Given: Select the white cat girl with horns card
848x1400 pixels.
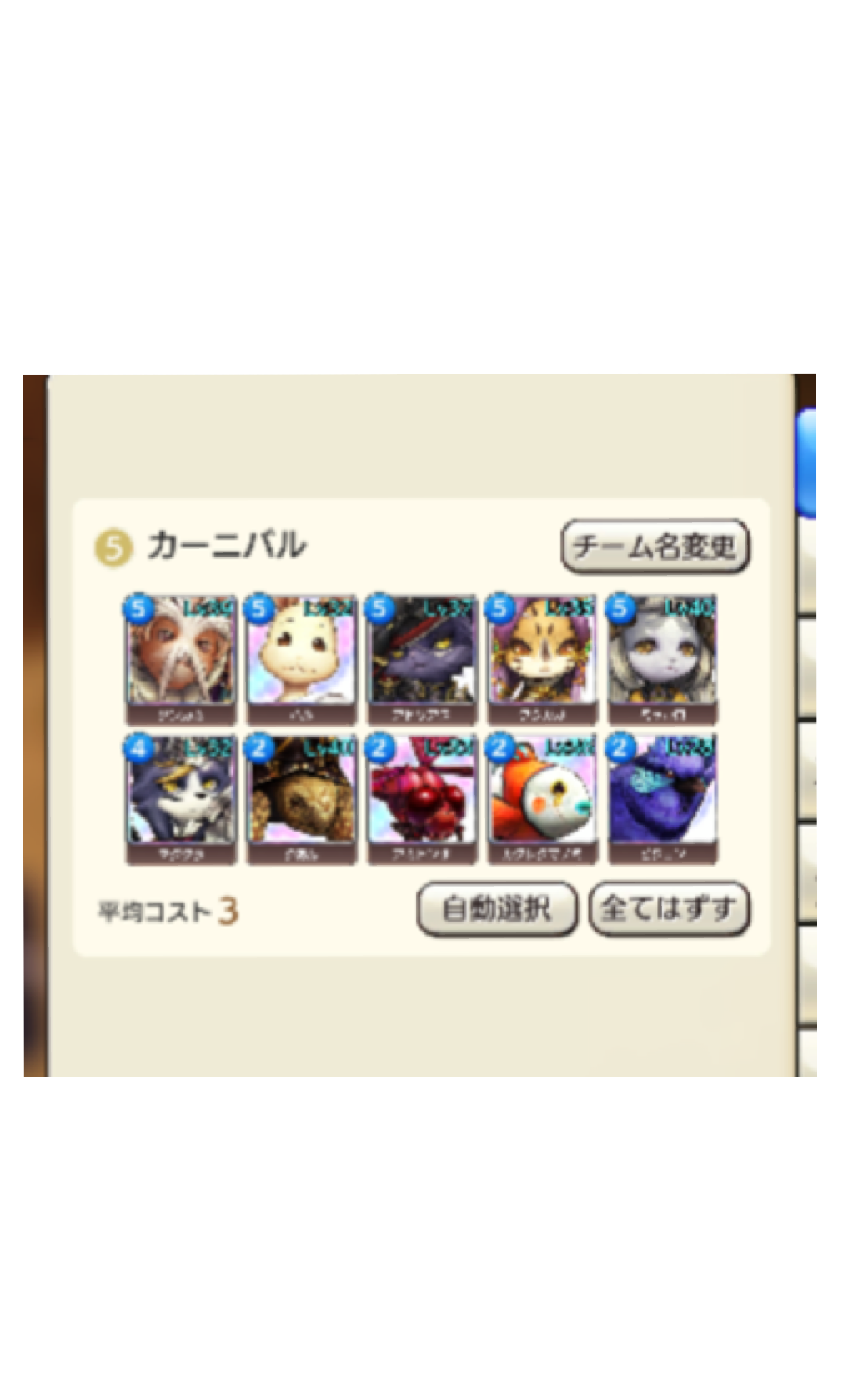Looking at the screenshot, I should coord(662,658).
